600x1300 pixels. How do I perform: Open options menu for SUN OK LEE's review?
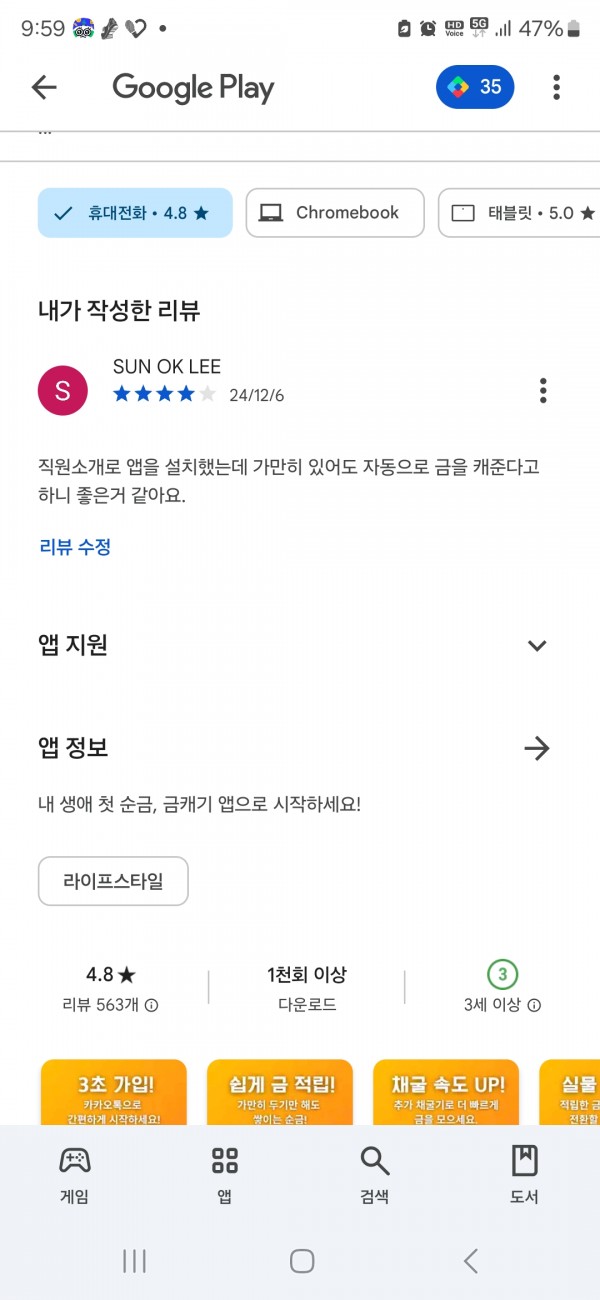[543, 390]
